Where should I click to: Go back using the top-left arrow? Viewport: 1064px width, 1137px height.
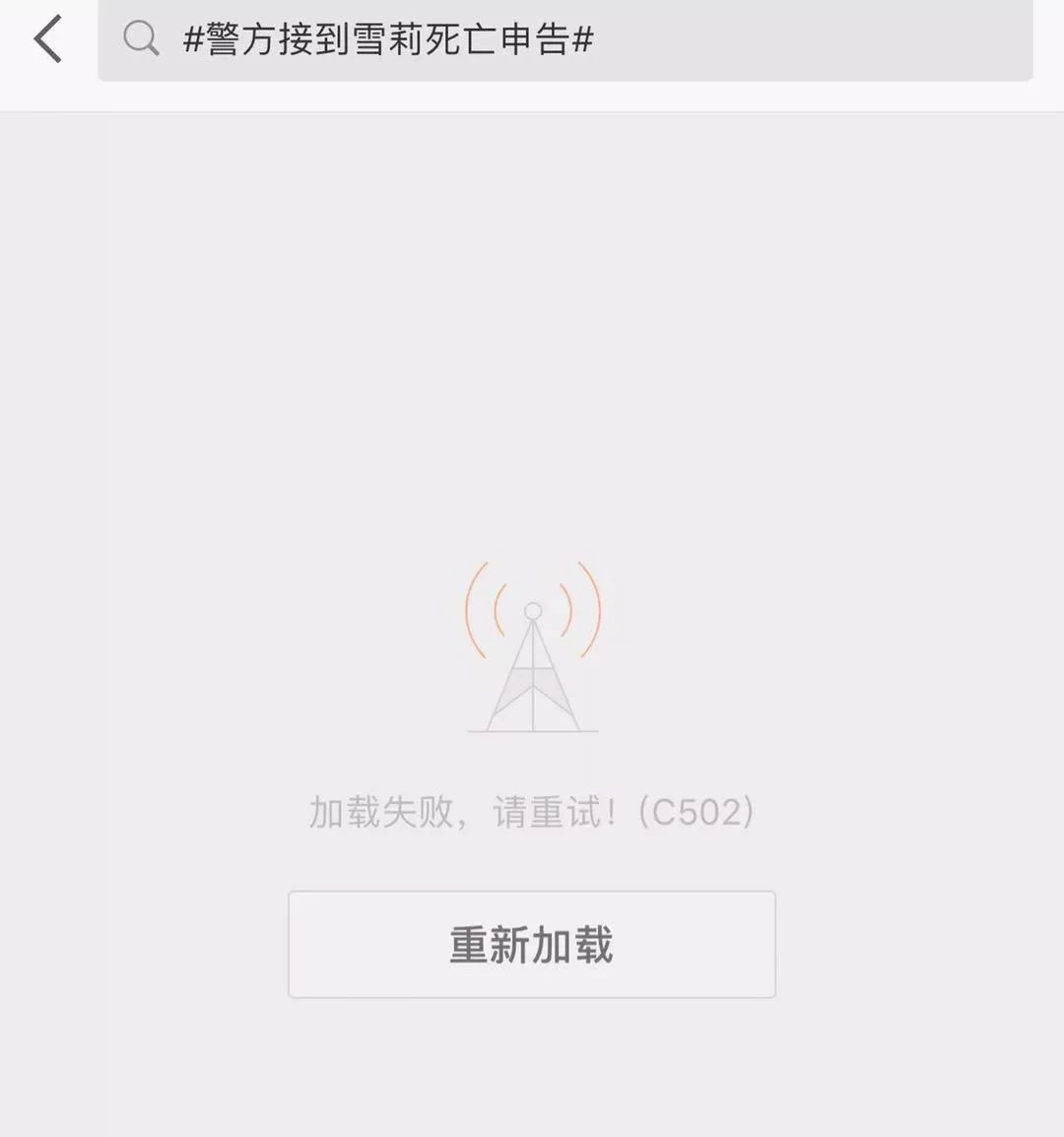coord(47,39)
